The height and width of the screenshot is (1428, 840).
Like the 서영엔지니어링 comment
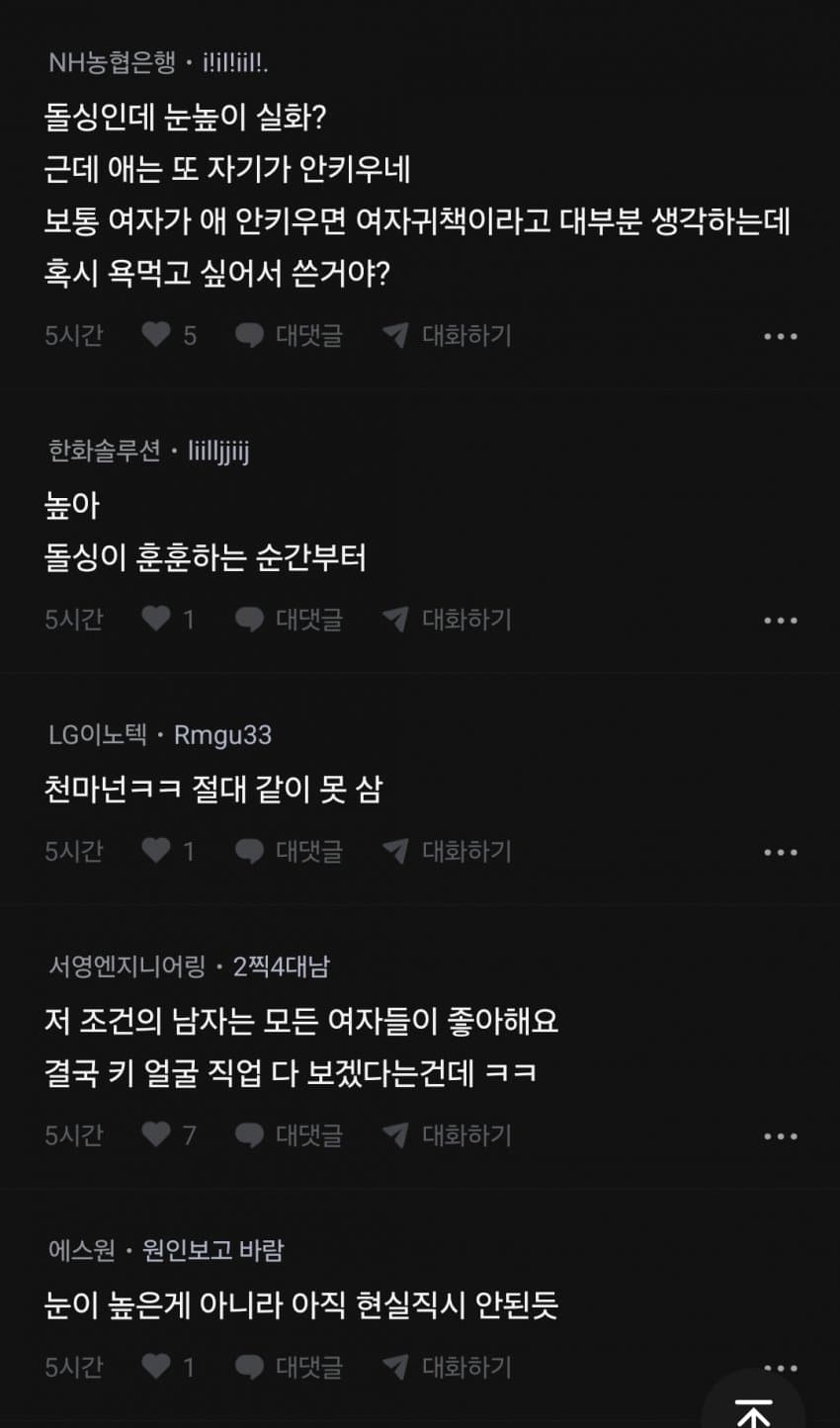tap(157, 1134)
